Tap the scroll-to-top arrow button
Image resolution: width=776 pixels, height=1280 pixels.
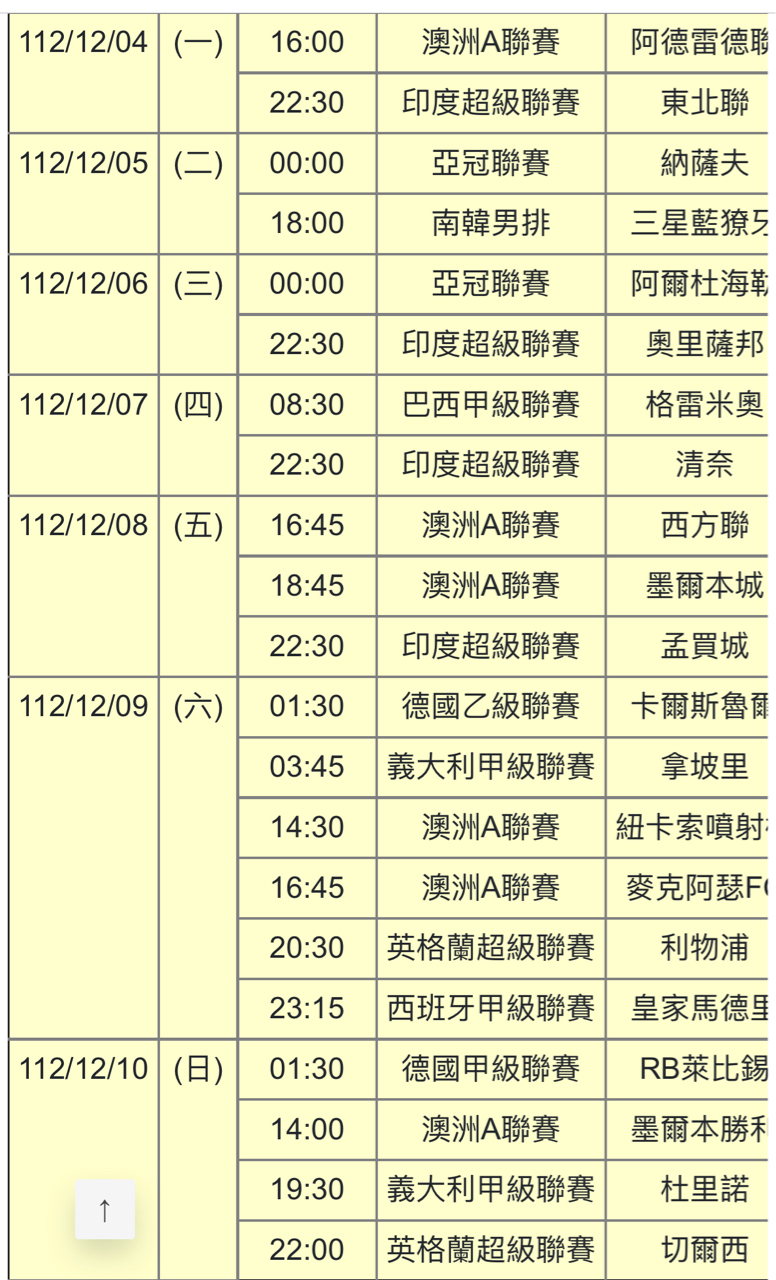click(x=105, y=1209)
